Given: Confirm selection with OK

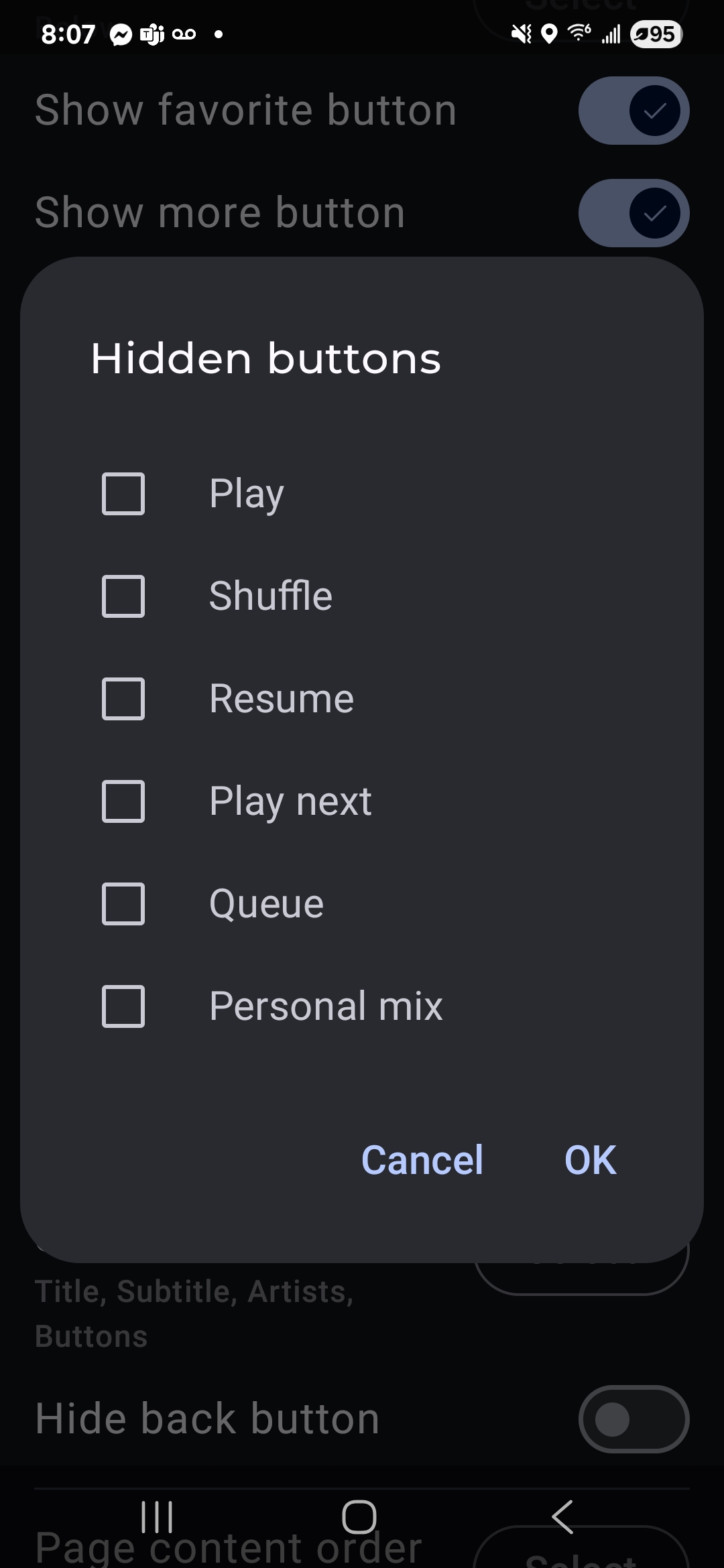Looking at the screenshot, I should coord(591,1160).
